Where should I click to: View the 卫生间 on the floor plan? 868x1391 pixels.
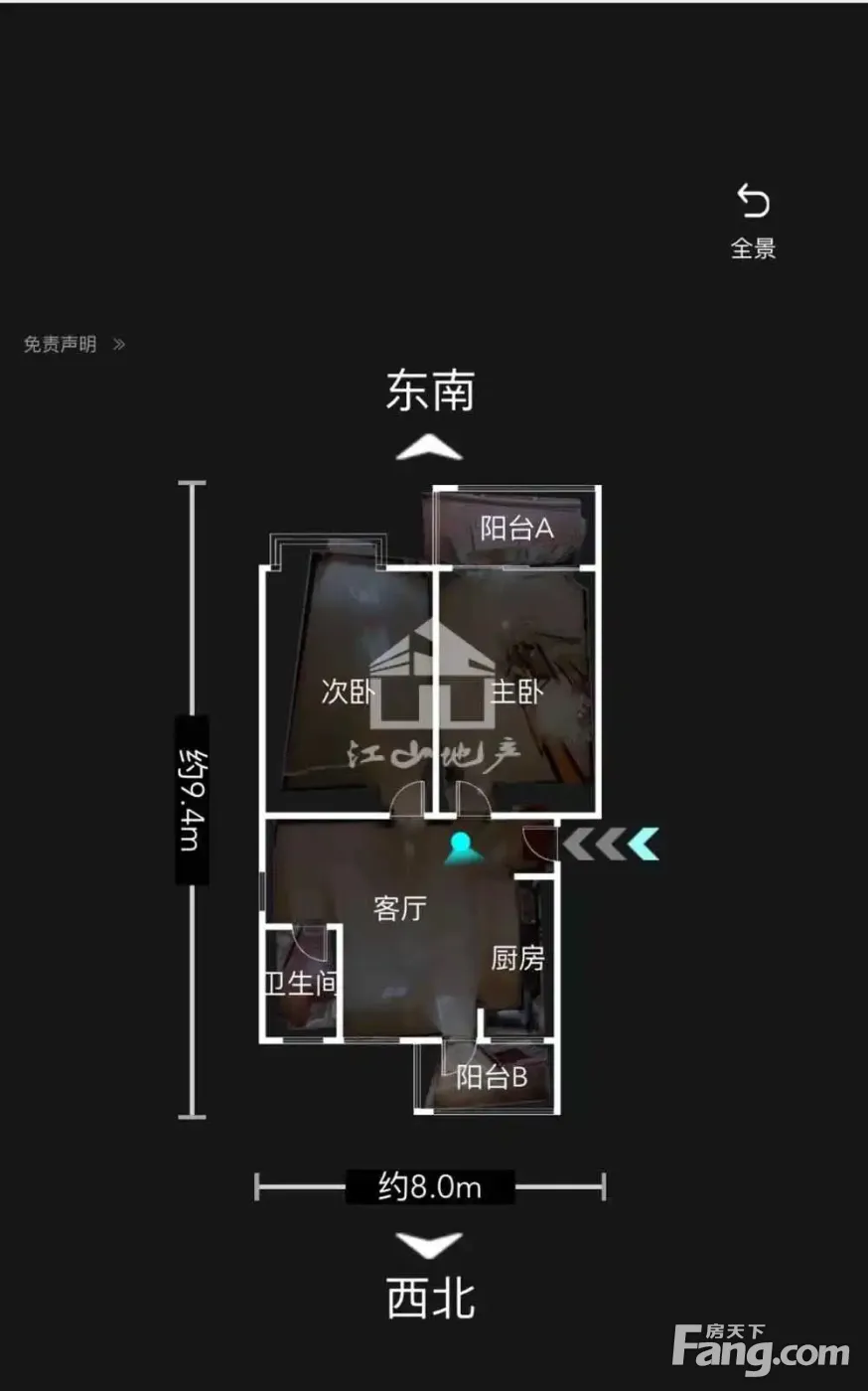click(x=300, y=984)
